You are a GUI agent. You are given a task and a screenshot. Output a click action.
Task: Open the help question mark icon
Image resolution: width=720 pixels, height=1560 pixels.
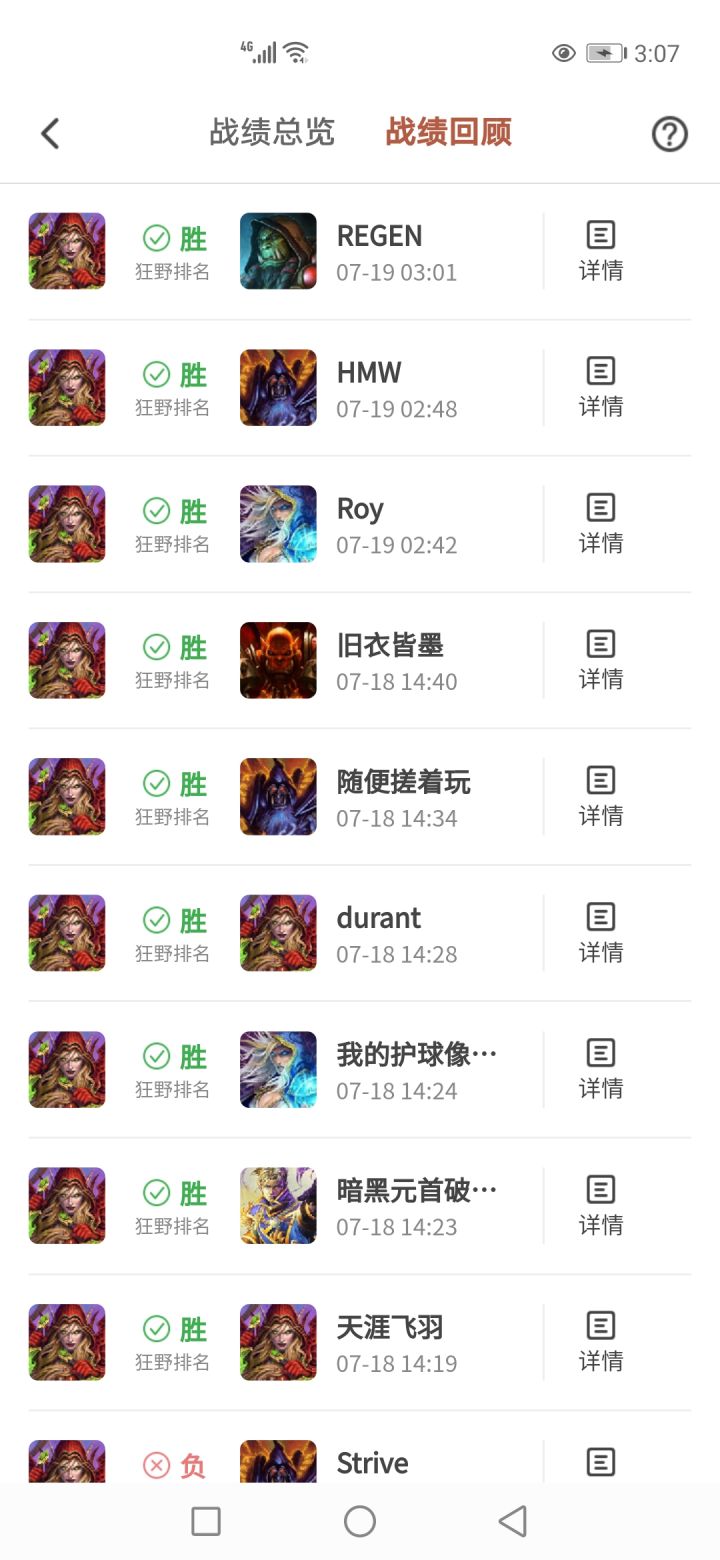(x=669, y=133)
